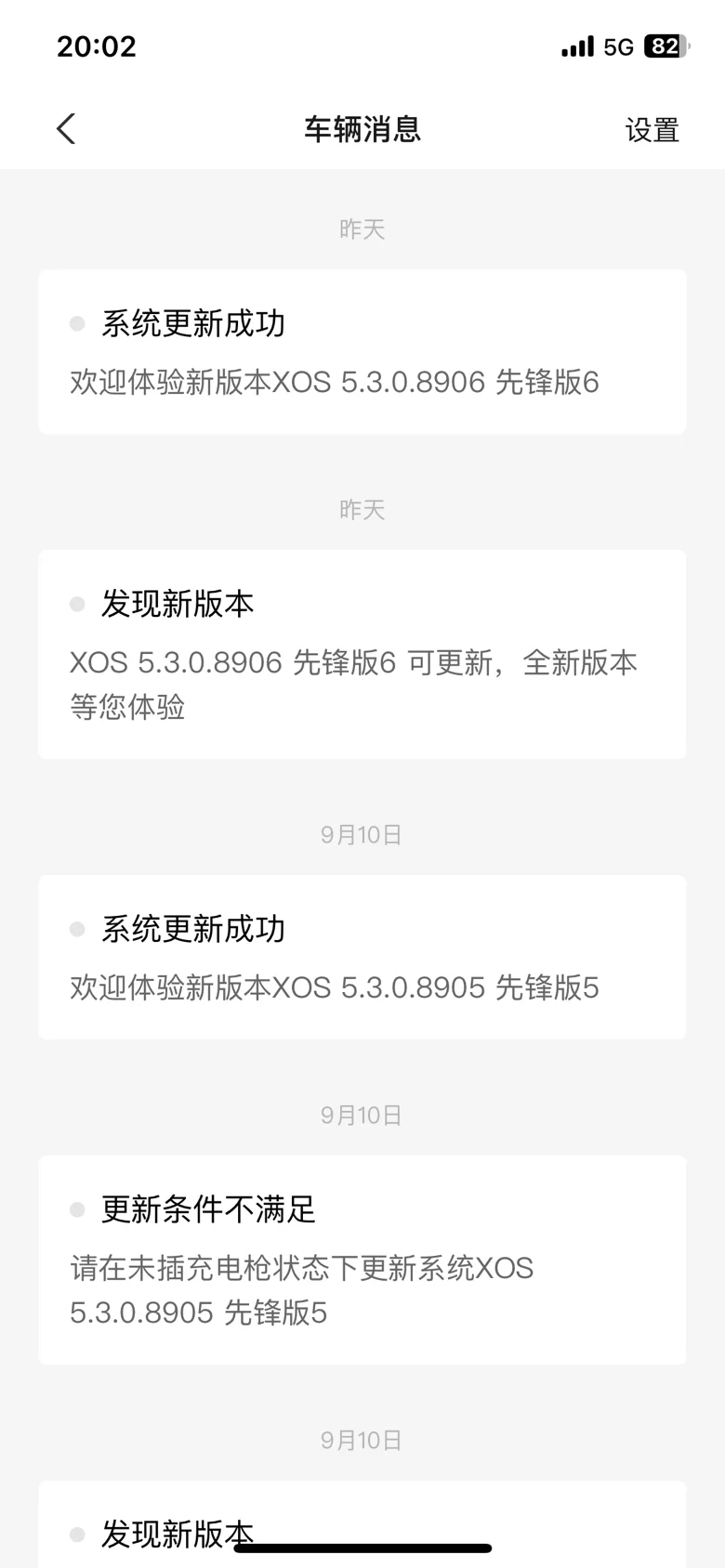Image resolution: width=725 pixels, height=1568 pixels.
Task: Open 设置 in the top right
Action: 652,130
